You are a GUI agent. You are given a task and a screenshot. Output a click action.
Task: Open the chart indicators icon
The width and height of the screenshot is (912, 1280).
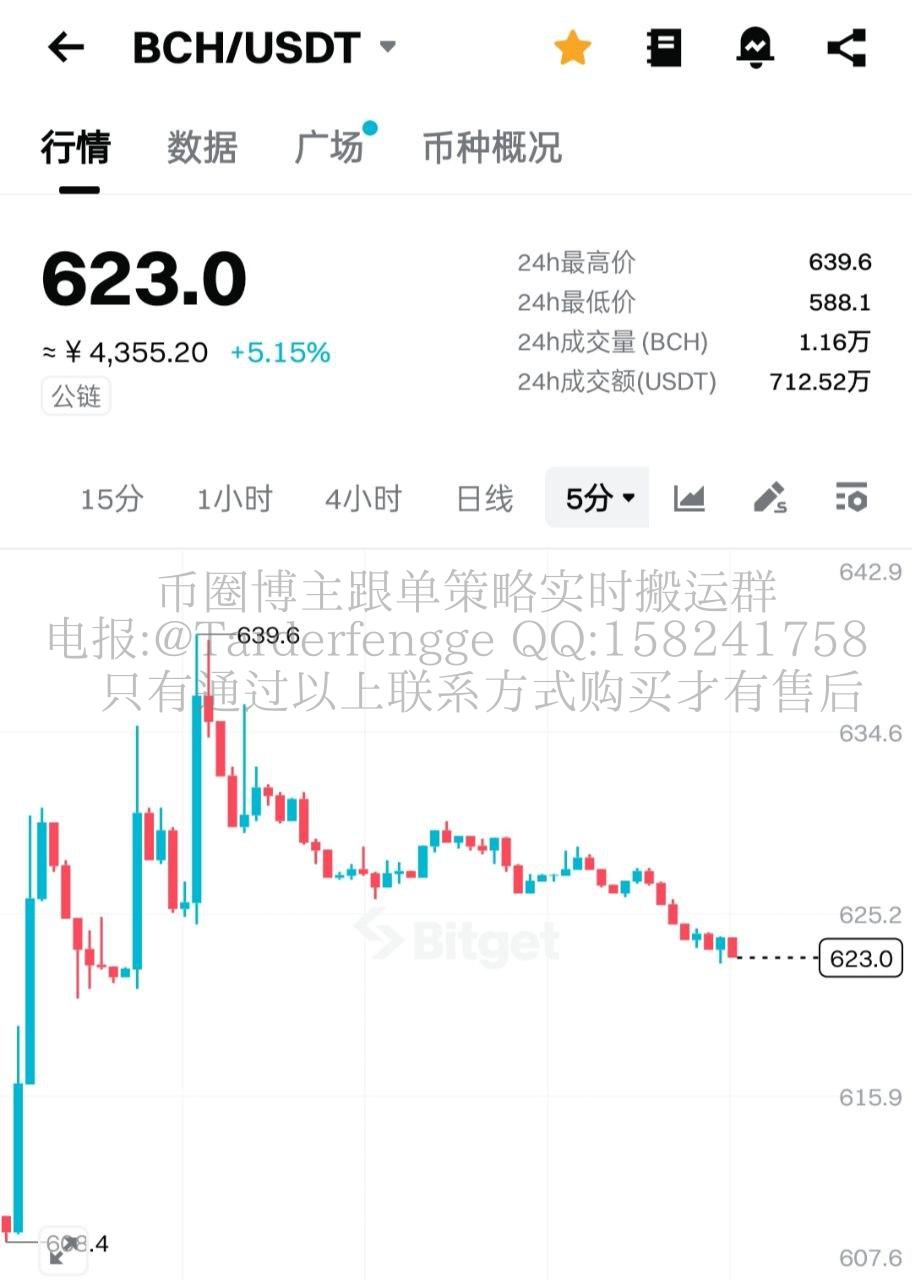[x=689, y=498]
